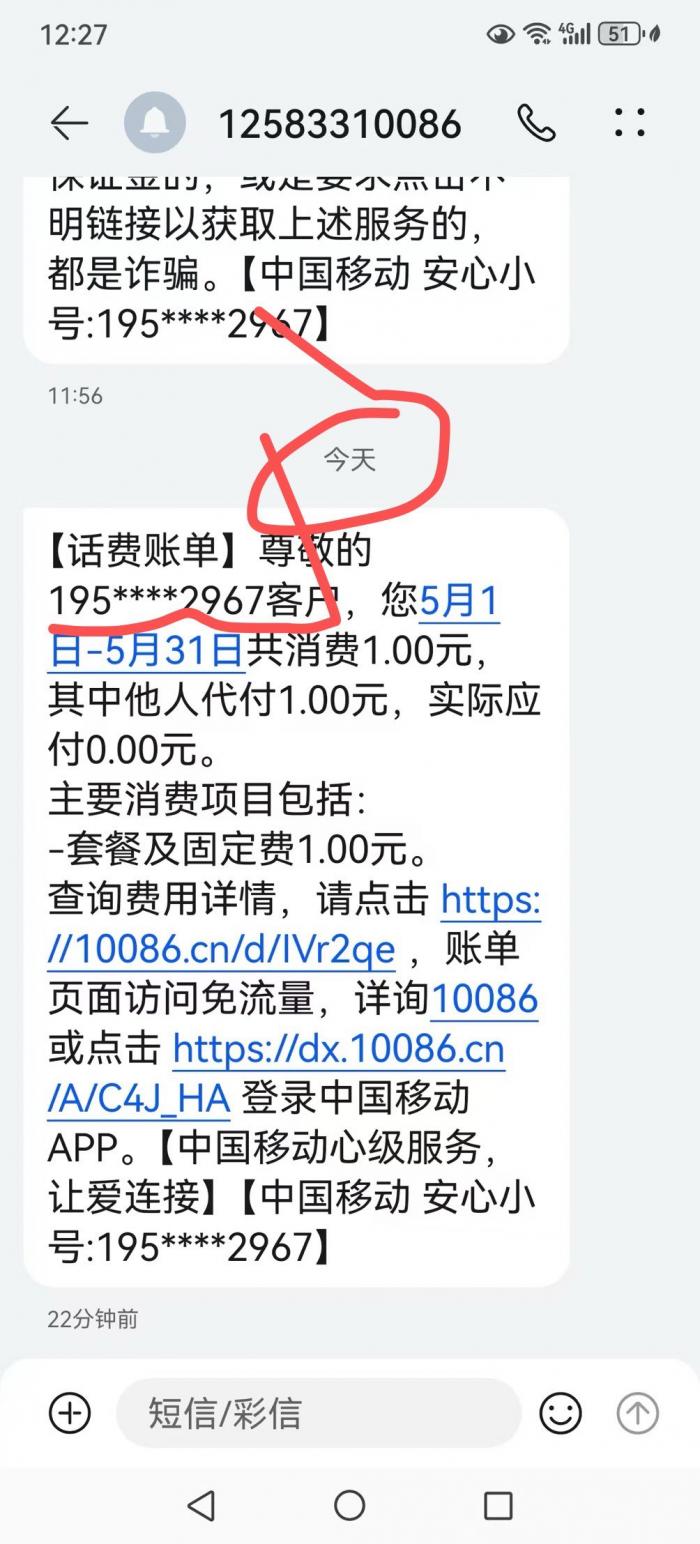Focus the 短信/彩信 message input field
Image resolution: width=700 pixels, height=1544 pixels.
point(318,1413)
